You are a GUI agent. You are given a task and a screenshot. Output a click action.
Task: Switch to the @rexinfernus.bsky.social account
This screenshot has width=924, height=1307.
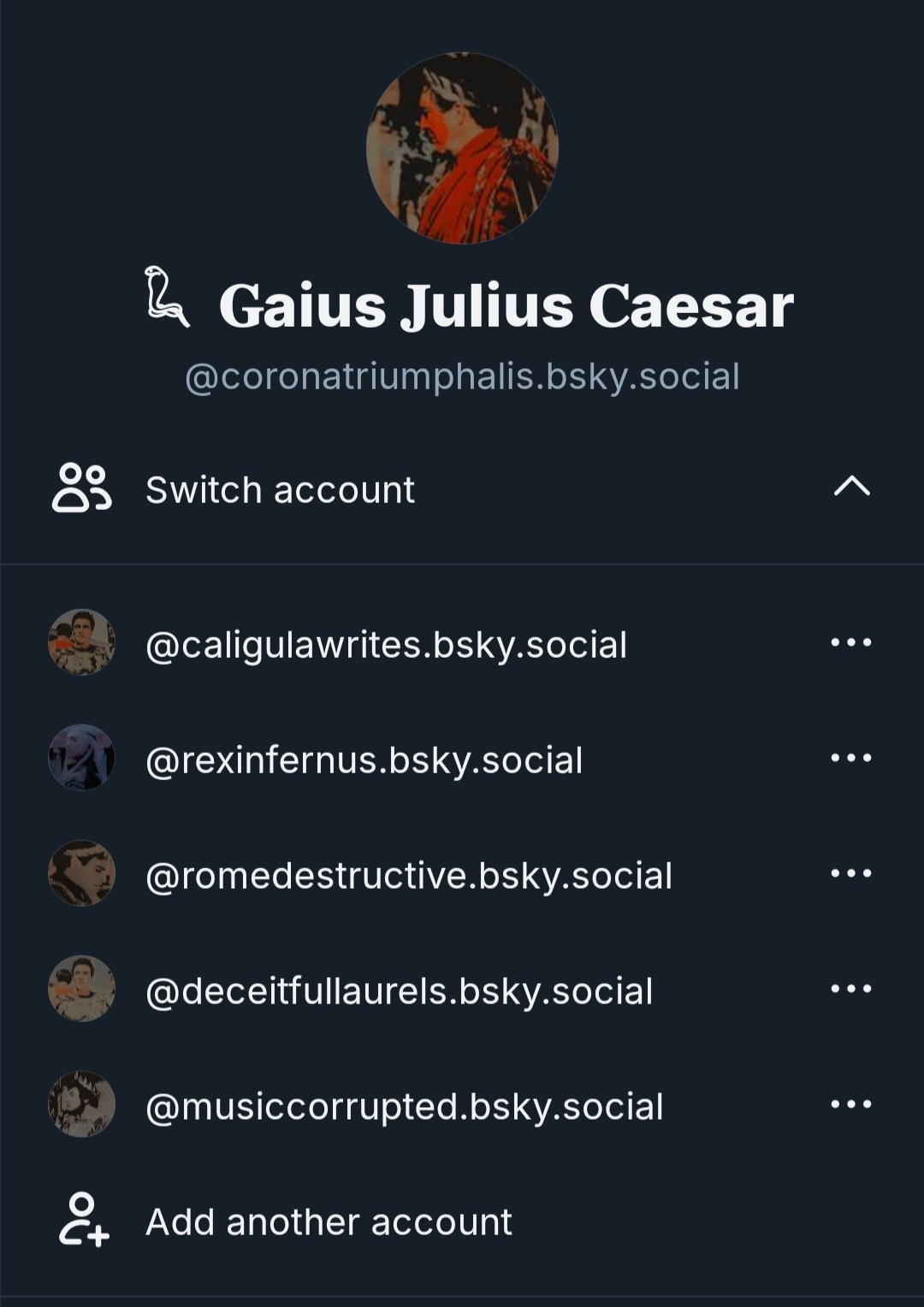click(x=364, y=760)
